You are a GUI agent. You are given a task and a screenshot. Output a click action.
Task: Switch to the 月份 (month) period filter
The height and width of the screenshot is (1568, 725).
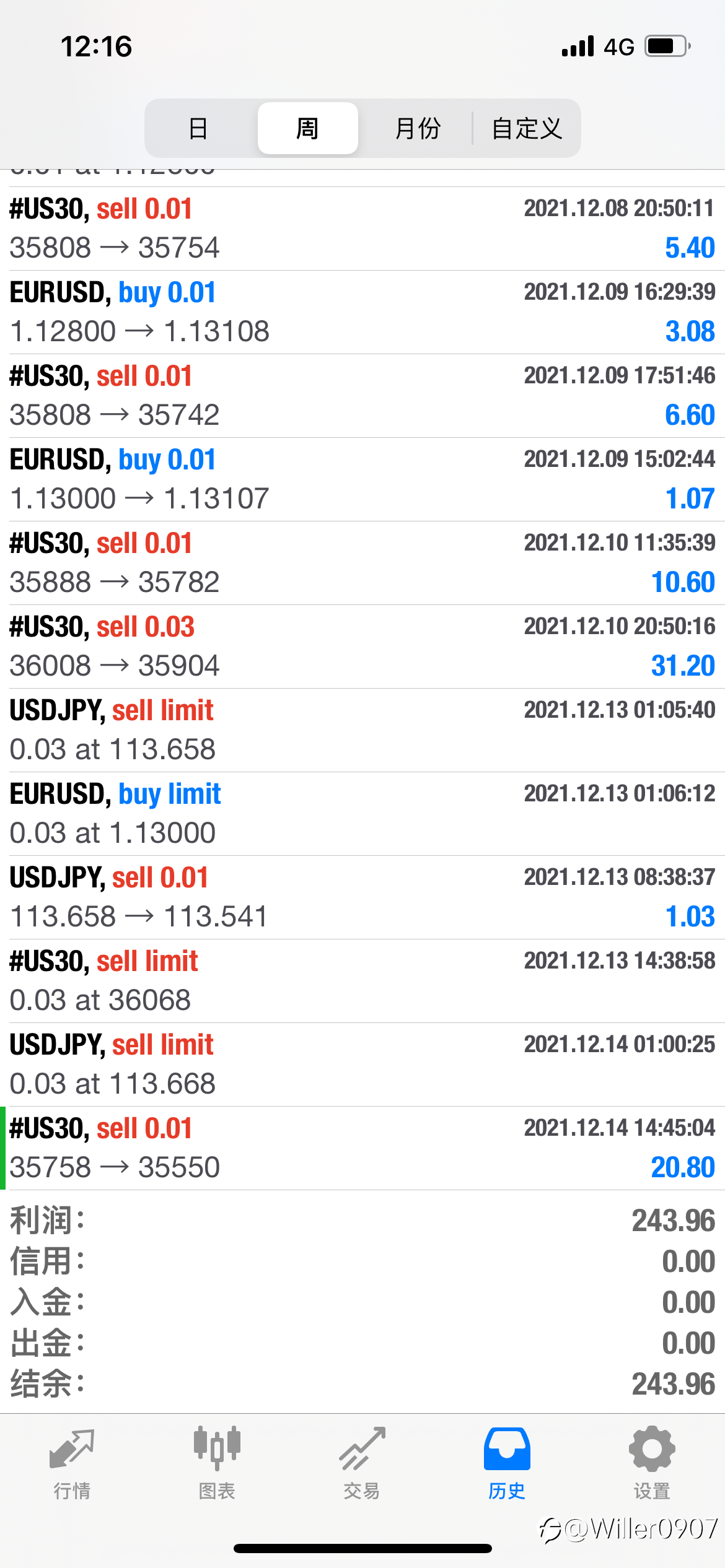pyautogui.click(x=417, y=128)
